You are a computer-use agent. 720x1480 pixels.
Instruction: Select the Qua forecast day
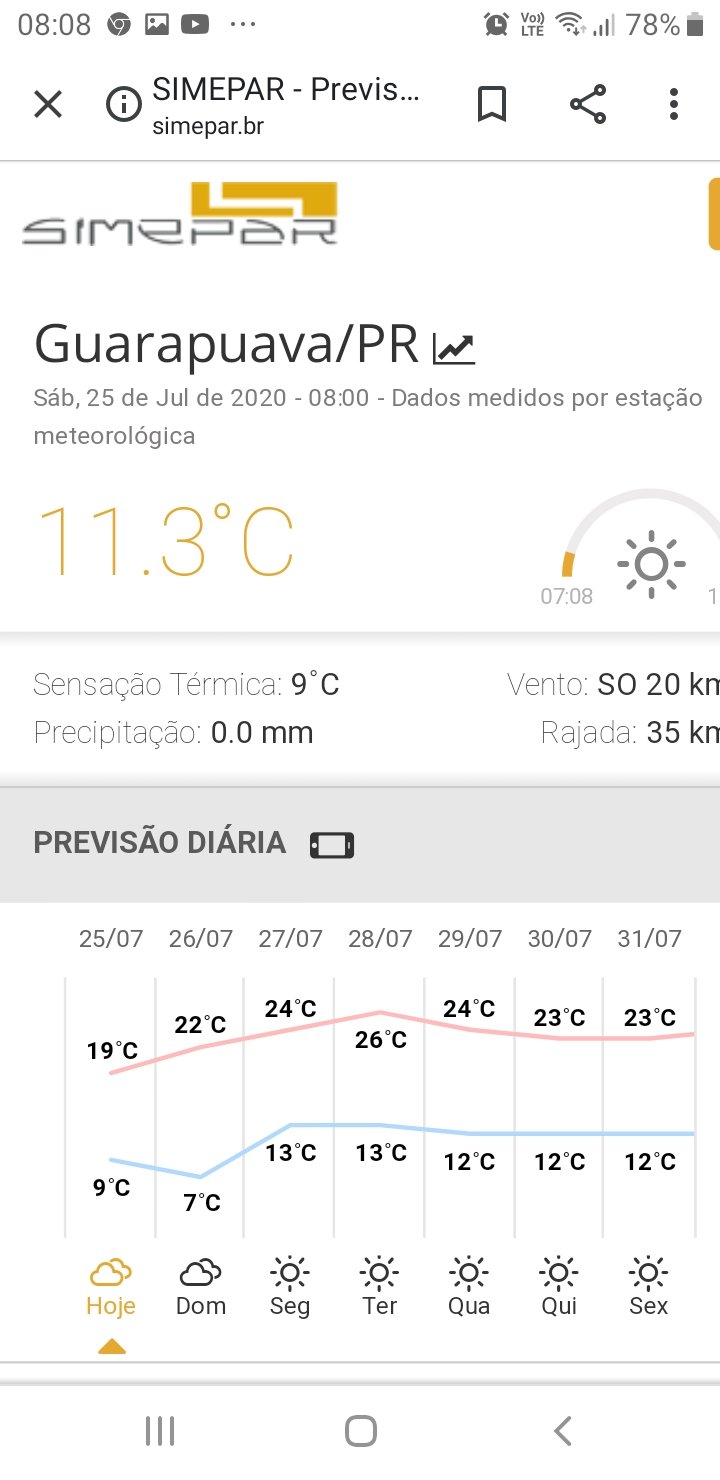click(x=469, y=1287)
